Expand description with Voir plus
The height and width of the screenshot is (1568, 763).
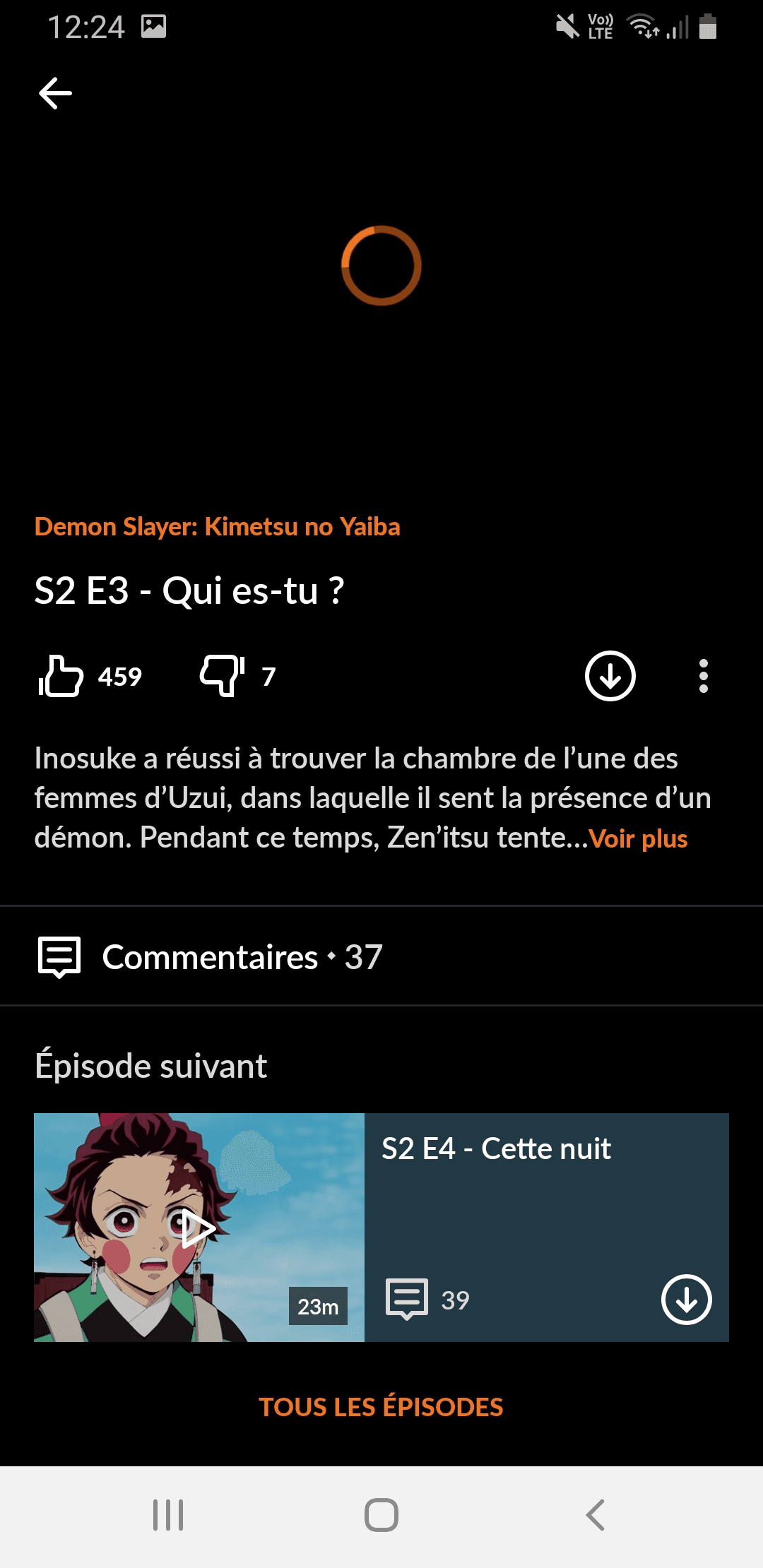638,838
